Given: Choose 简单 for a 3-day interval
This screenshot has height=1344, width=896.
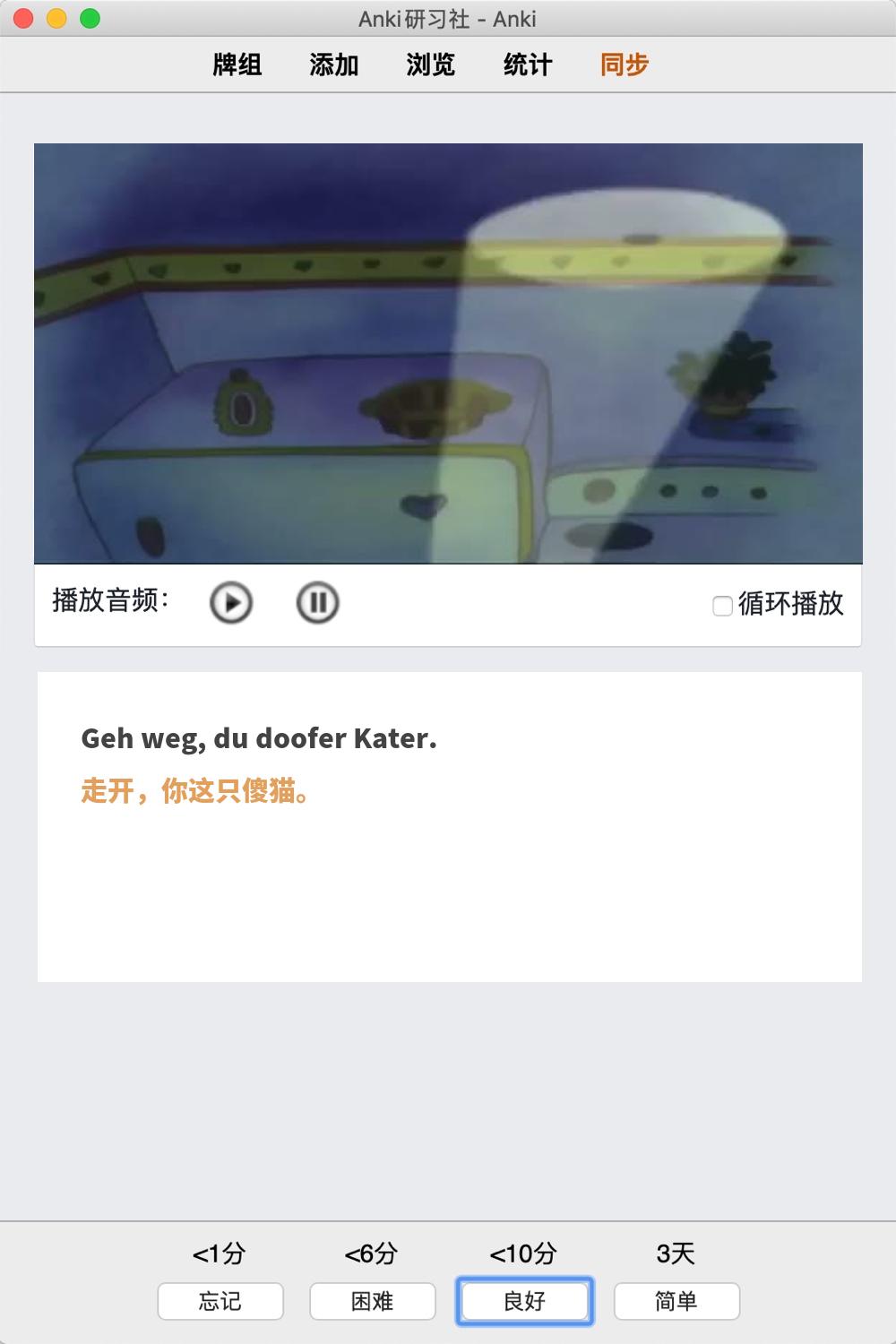Looking at the screenshot, I should (x=676, y=1301).
